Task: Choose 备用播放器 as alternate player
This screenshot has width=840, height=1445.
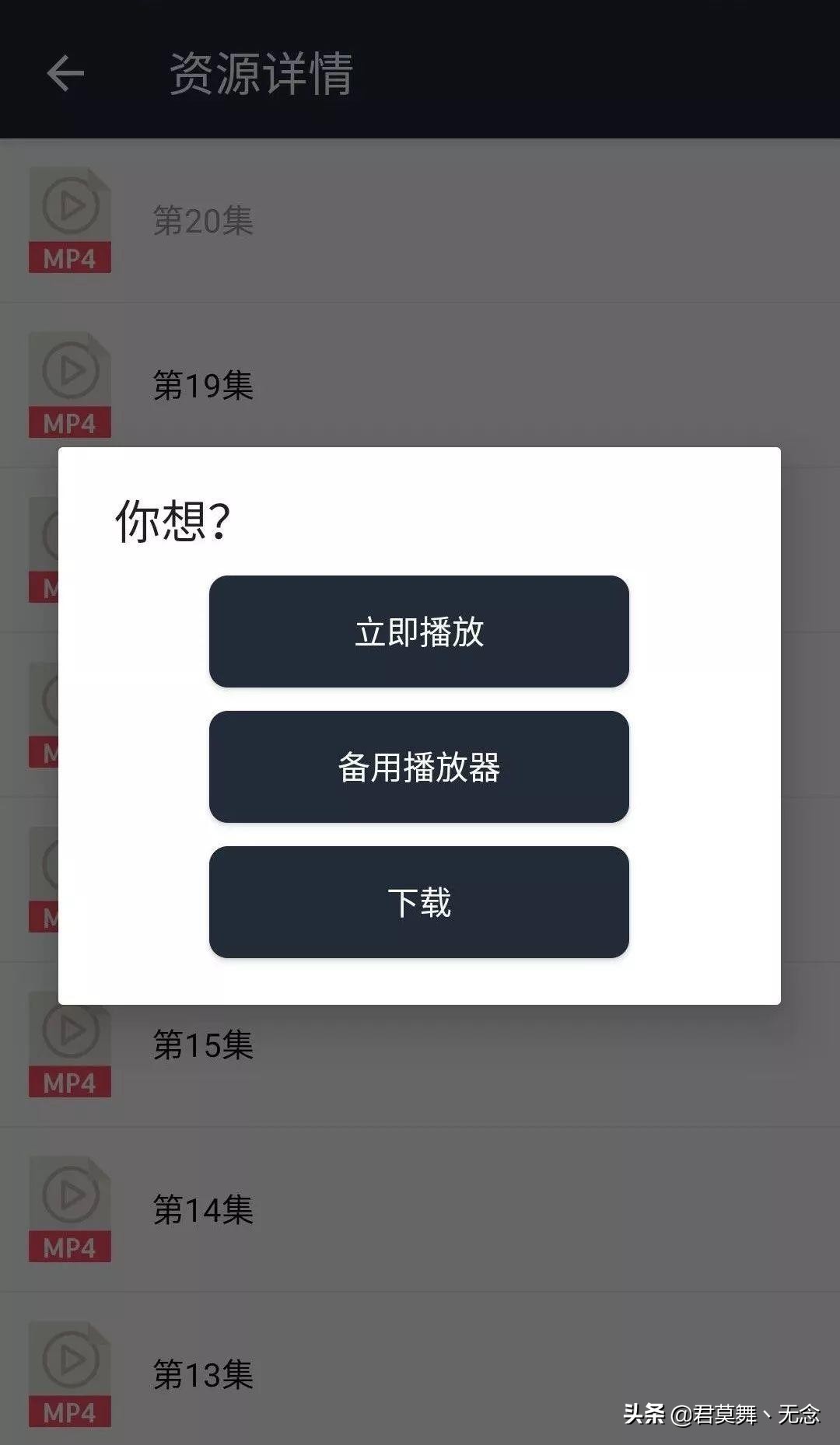Action: [418, 768]
